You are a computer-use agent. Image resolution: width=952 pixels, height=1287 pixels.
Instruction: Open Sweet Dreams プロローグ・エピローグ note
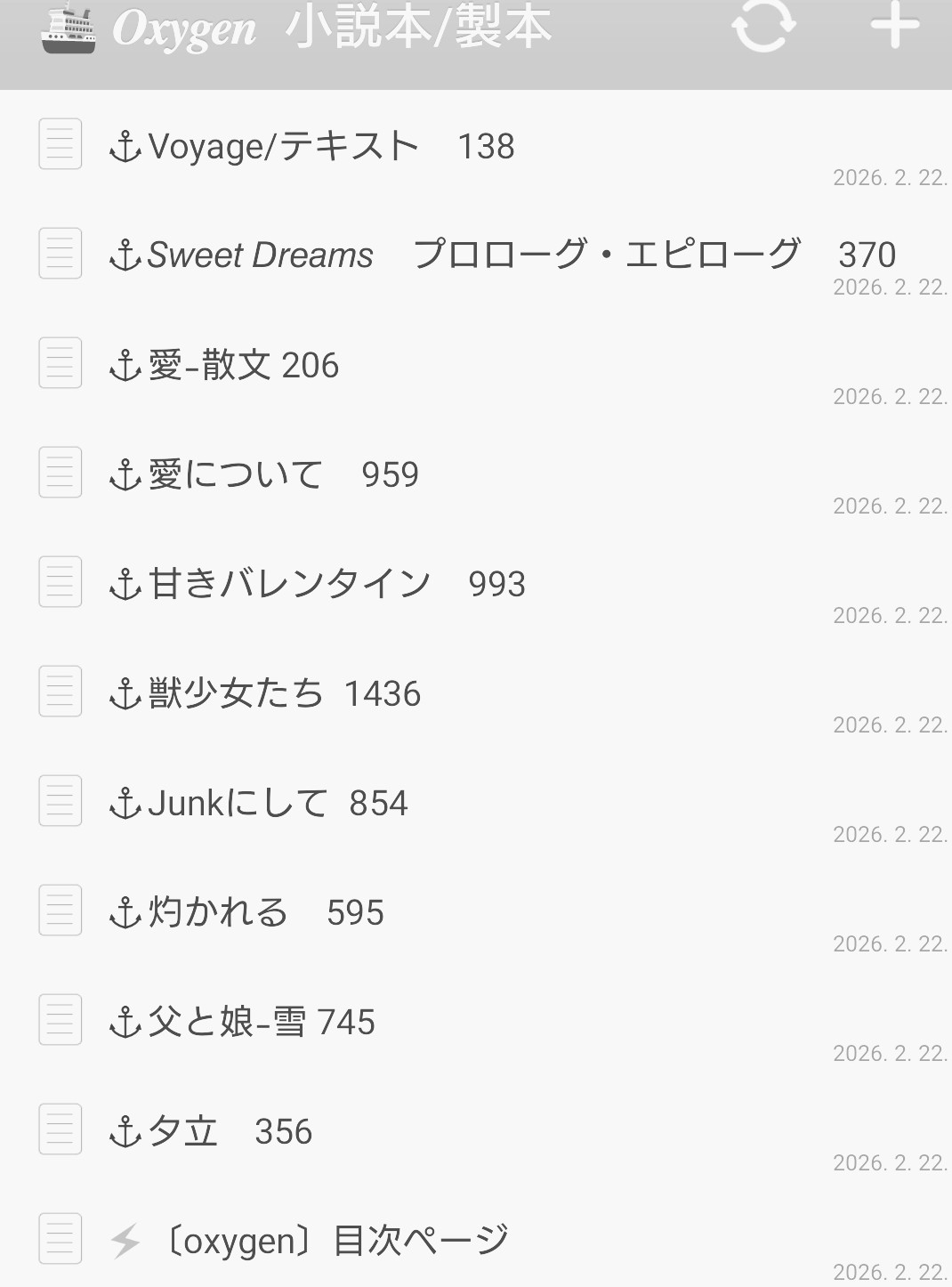click(501, 255)
